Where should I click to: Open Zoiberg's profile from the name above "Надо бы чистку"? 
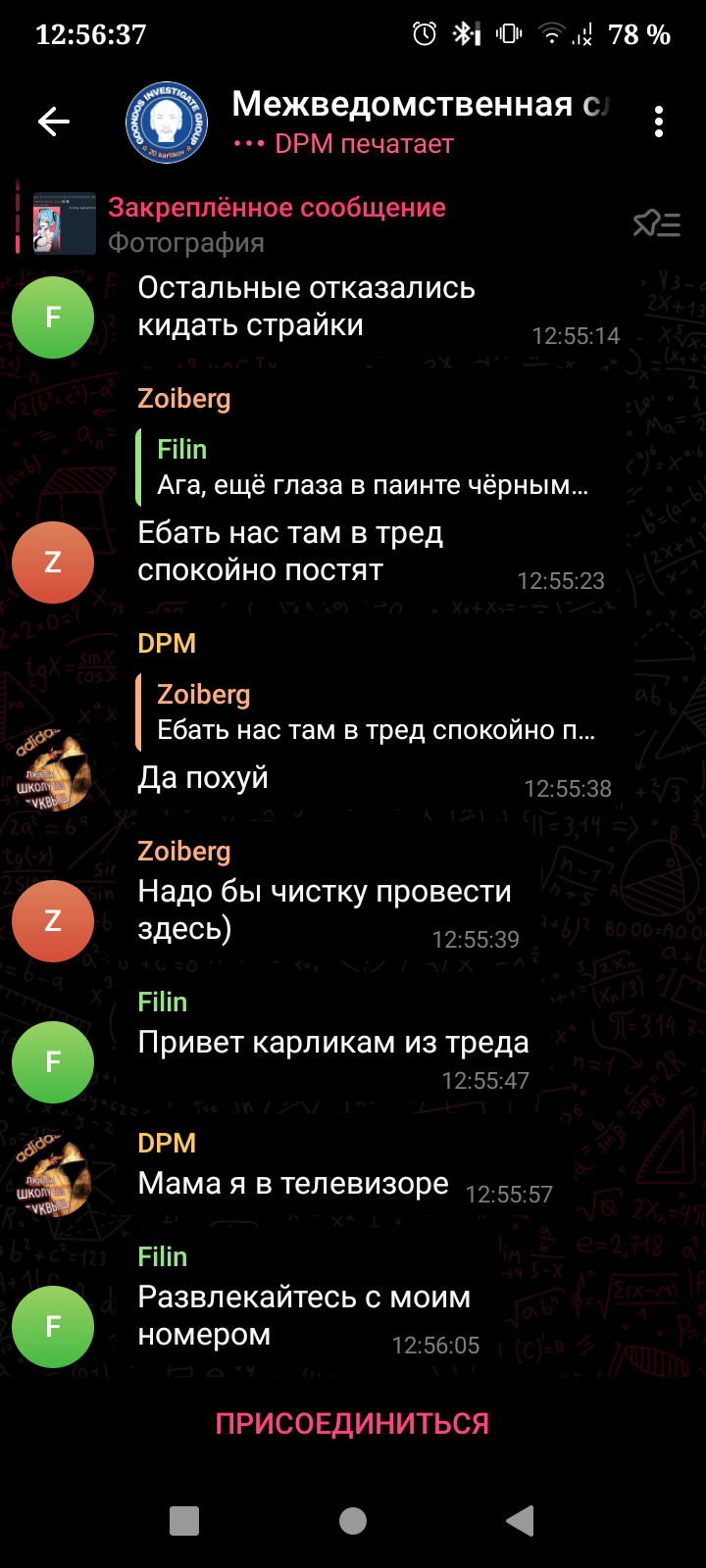pyautogui.click(x=184, y=851)
